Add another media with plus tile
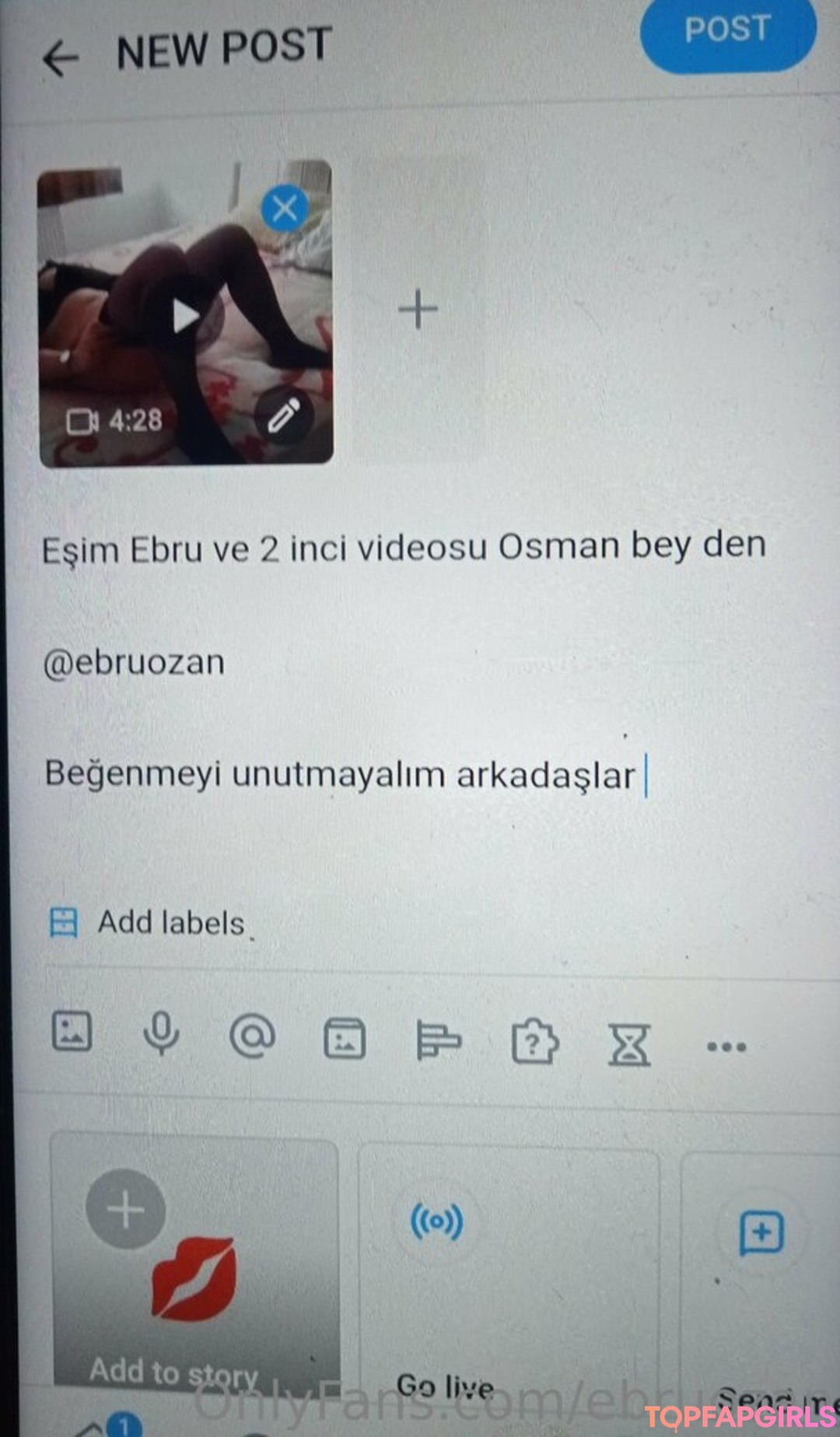The height and width of the screenshot is (1437, 840). [x=418, y=310]
